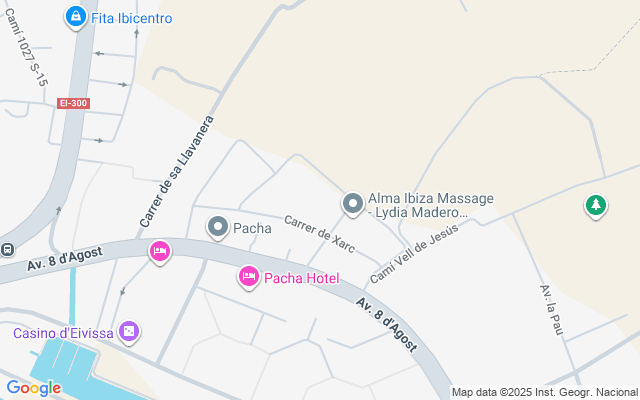Open the unlabeled hotel pin on Av. 8 d'Agost

pos(159,251)
